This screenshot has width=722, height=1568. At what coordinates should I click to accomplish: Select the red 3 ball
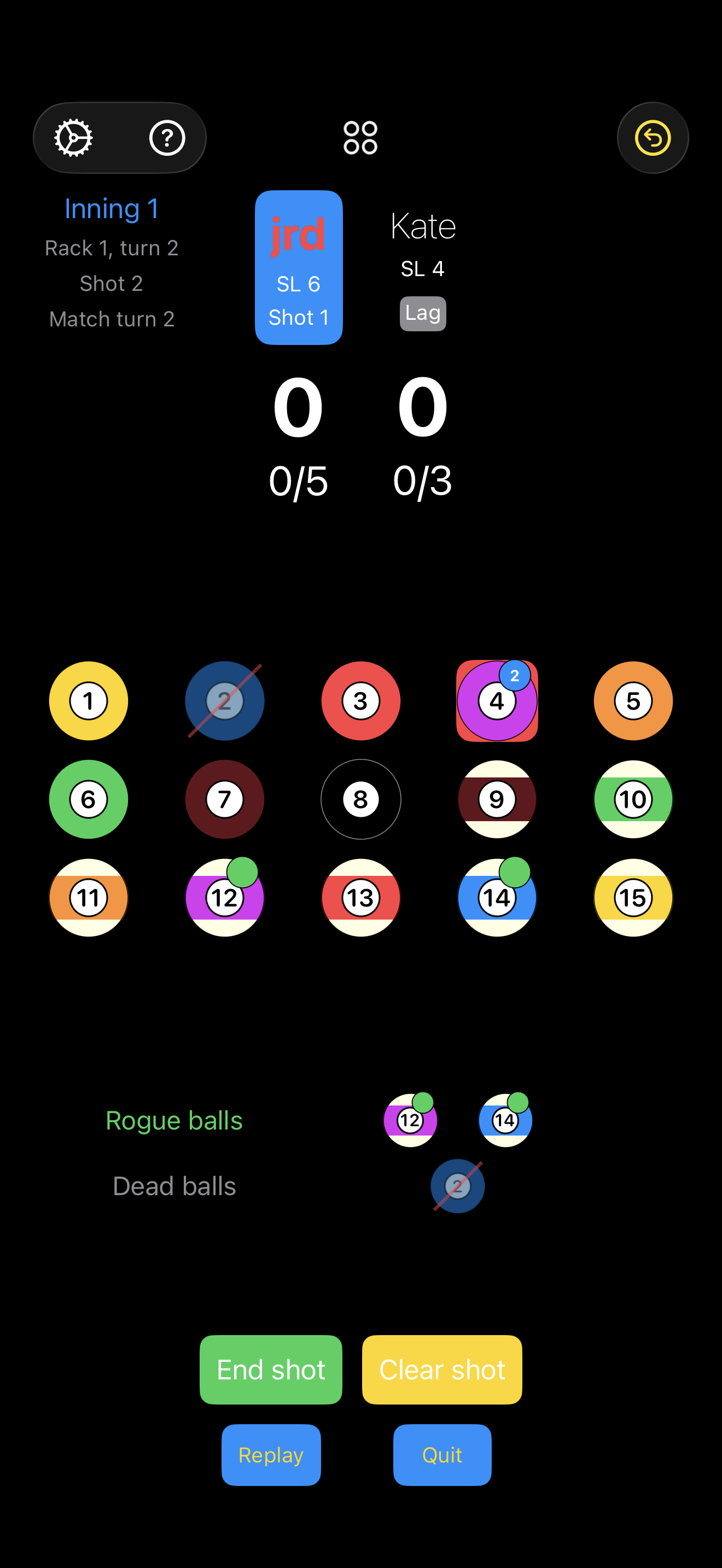click(360, 700)
